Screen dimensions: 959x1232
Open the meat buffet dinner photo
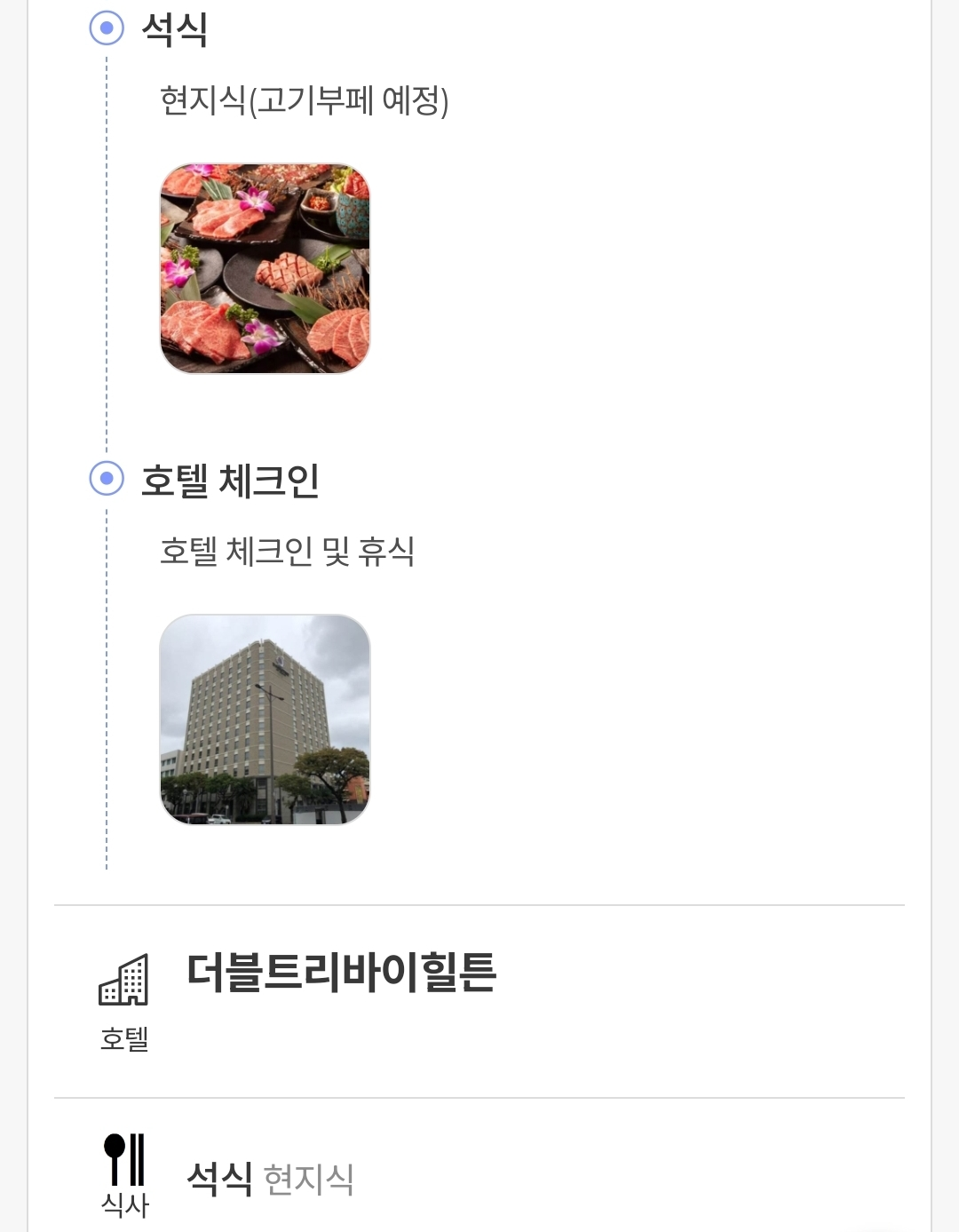click(x=265, y=268)
